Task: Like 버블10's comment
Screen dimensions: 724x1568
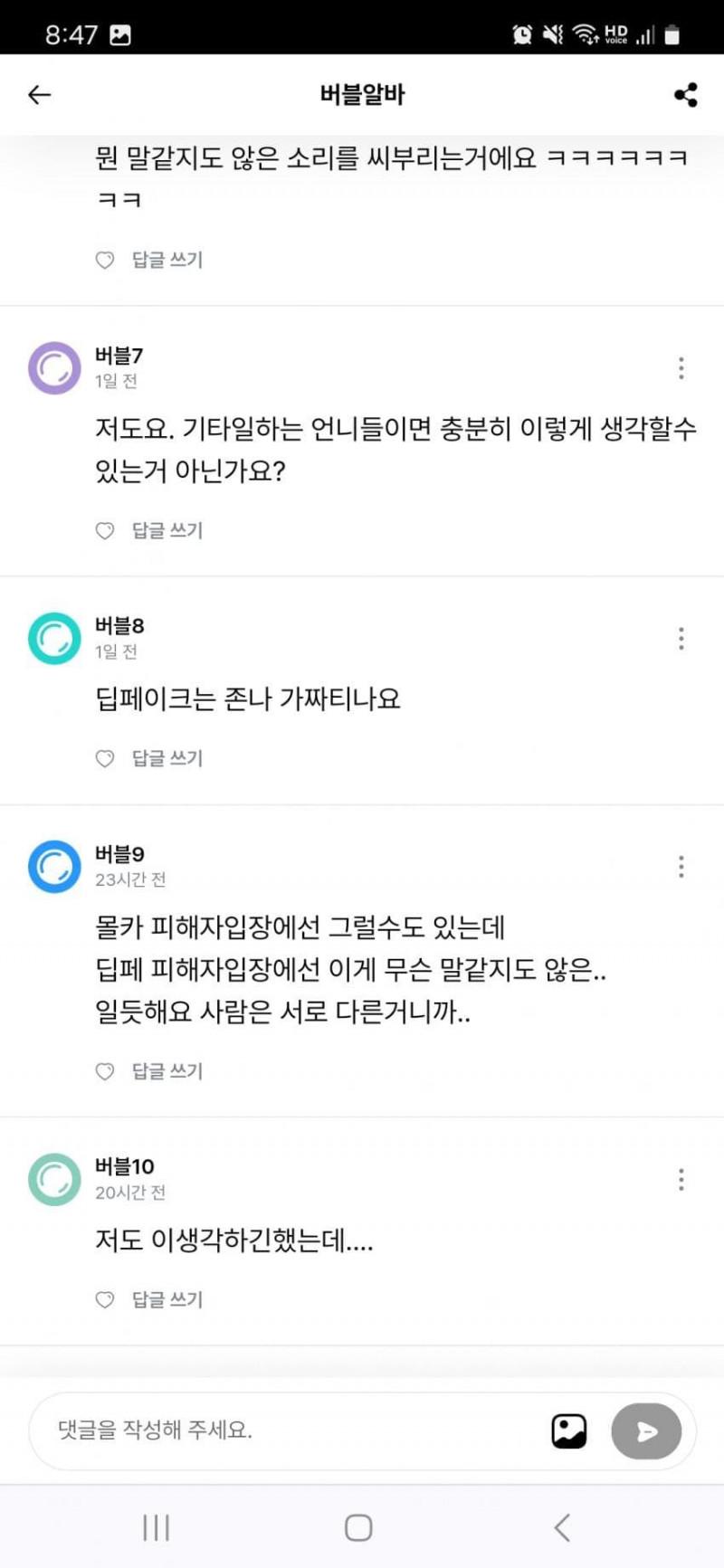Action: click(x=105, y=1299)
